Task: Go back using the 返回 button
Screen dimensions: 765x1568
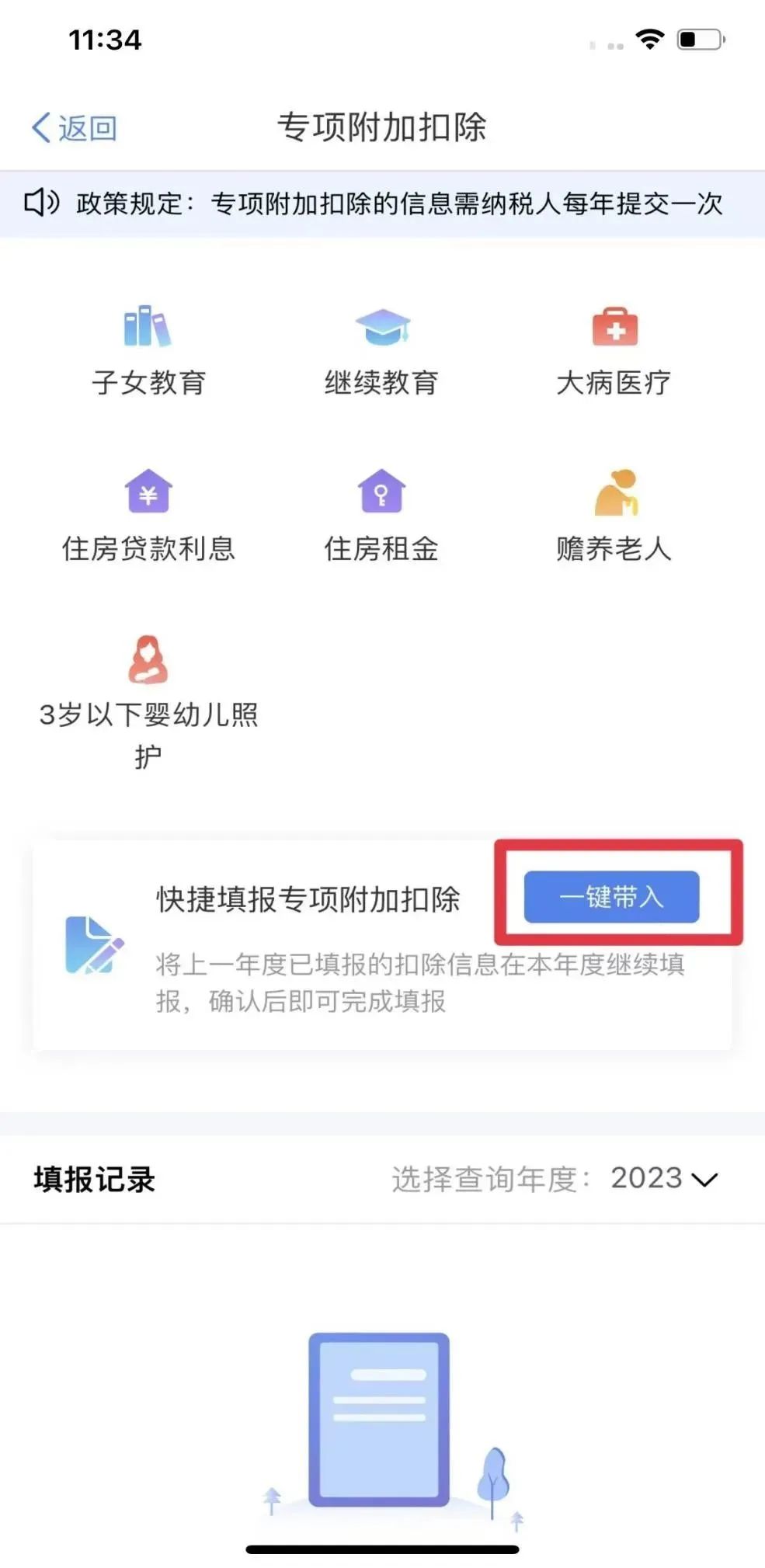Action: [x=75, y=128]
